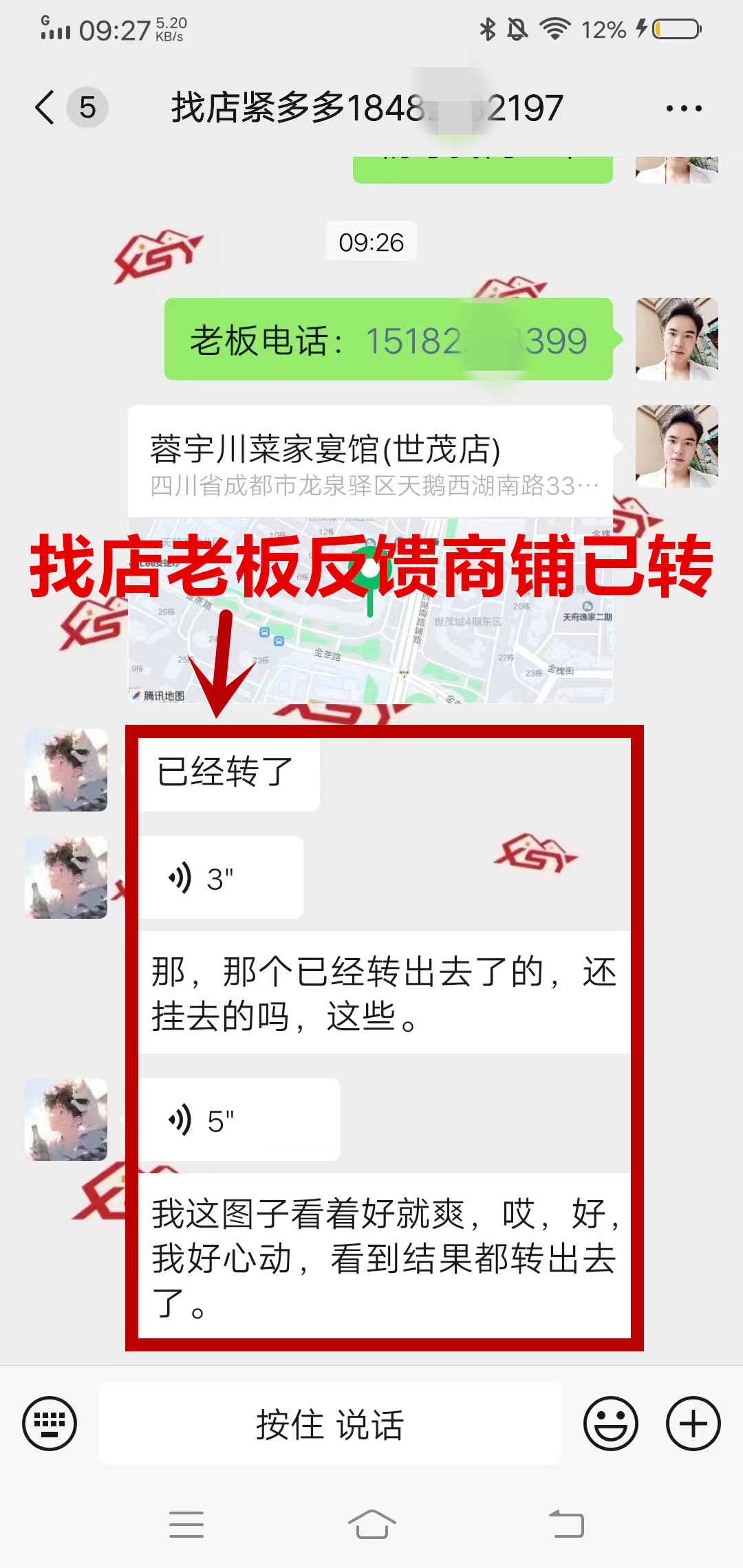Open the emoji sticker panel
743x1568 pixels.
click(x=610, y=1424)
